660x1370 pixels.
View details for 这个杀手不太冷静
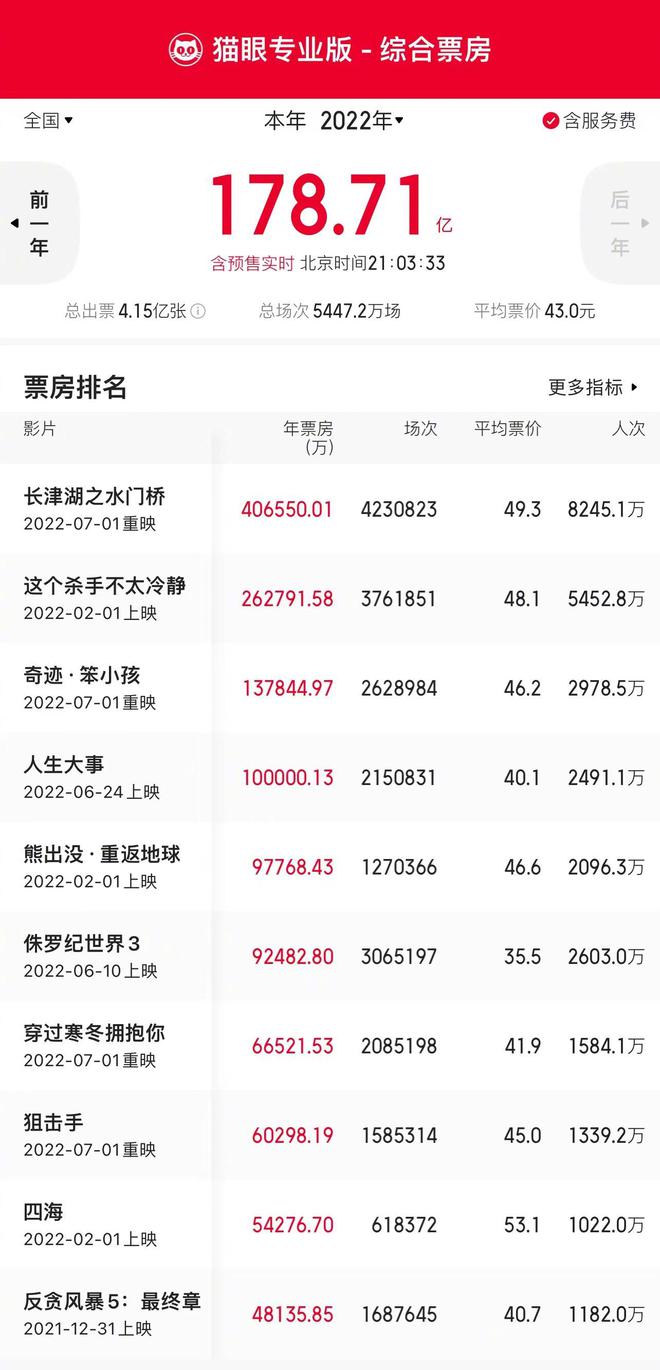(330, 598)
